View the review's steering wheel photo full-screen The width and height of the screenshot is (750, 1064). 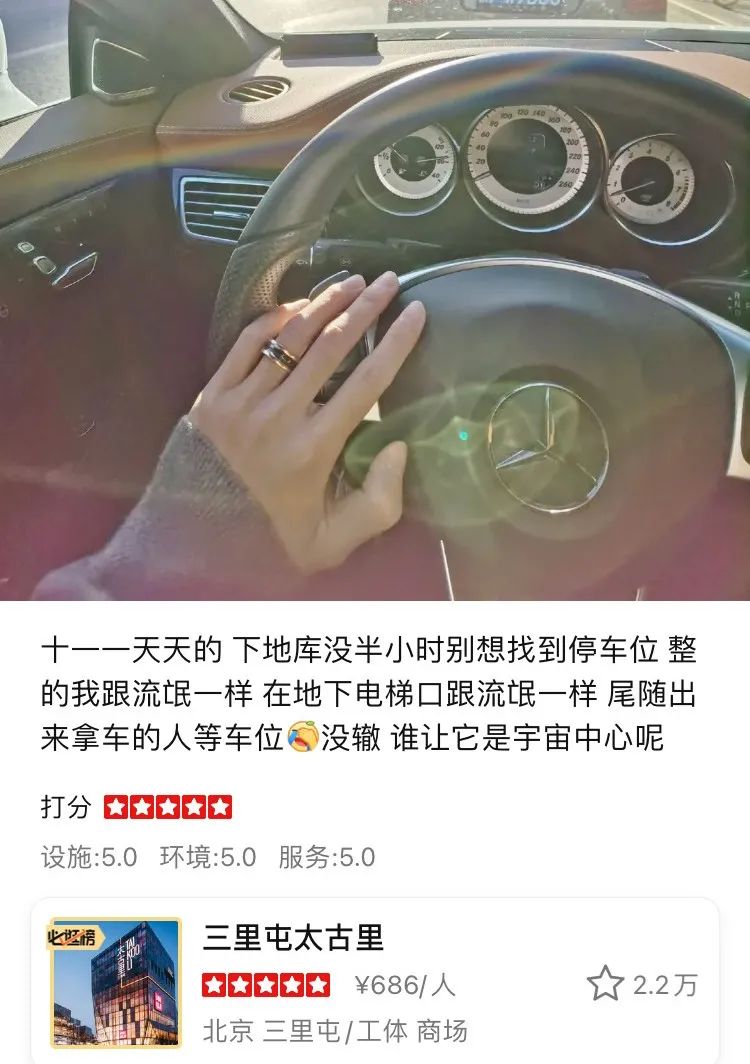pyautogui.click(x=375, y=300)
